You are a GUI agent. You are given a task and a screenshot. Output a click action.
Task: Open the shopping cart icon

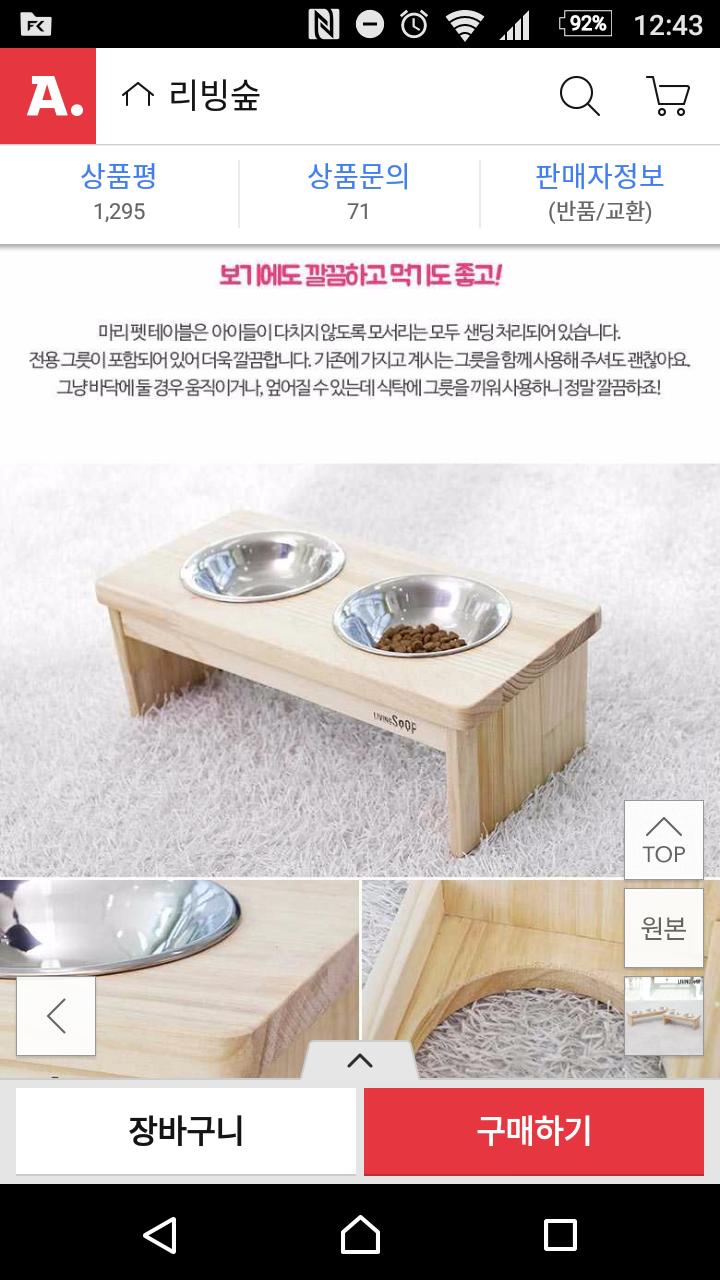(x=667, y=96)
